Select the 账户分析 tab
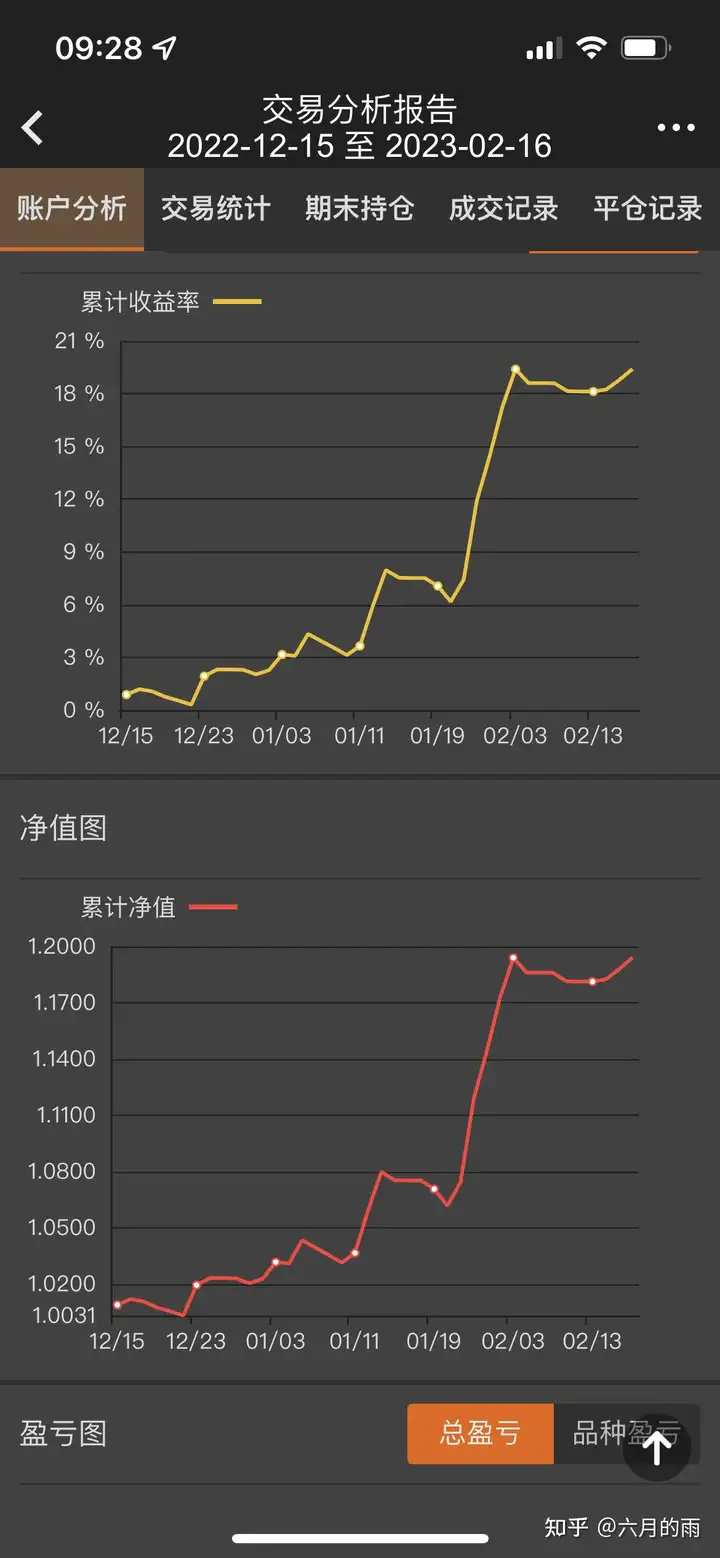Image resolution: width=720 pixels, height=1558 pixels. [x=72, y=208]
